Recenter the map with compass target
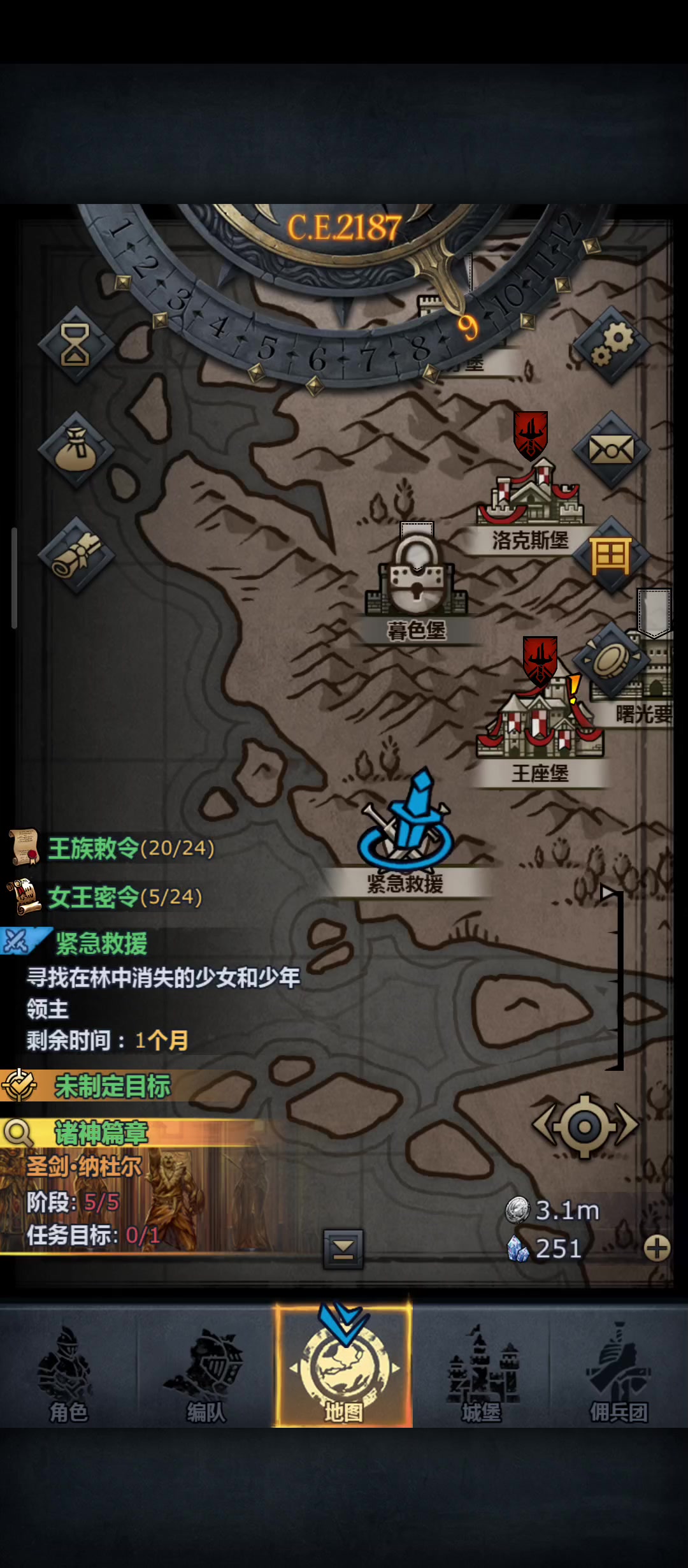Viewport: 688px width, 1568px height. pyautogui.click(x=585, y=1126)
